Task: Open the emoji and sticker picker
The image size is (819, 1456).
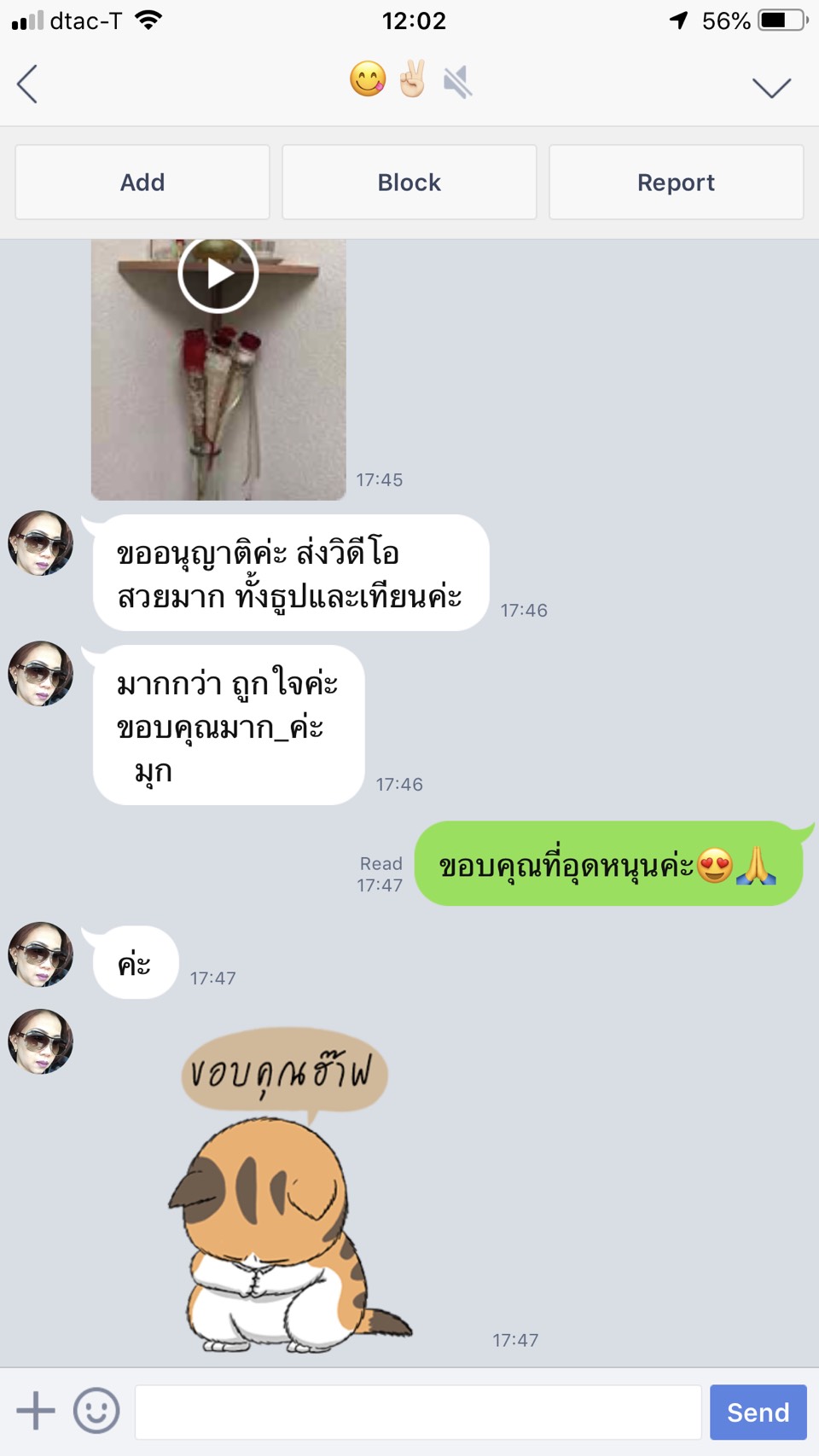Action: [96, 1411]
